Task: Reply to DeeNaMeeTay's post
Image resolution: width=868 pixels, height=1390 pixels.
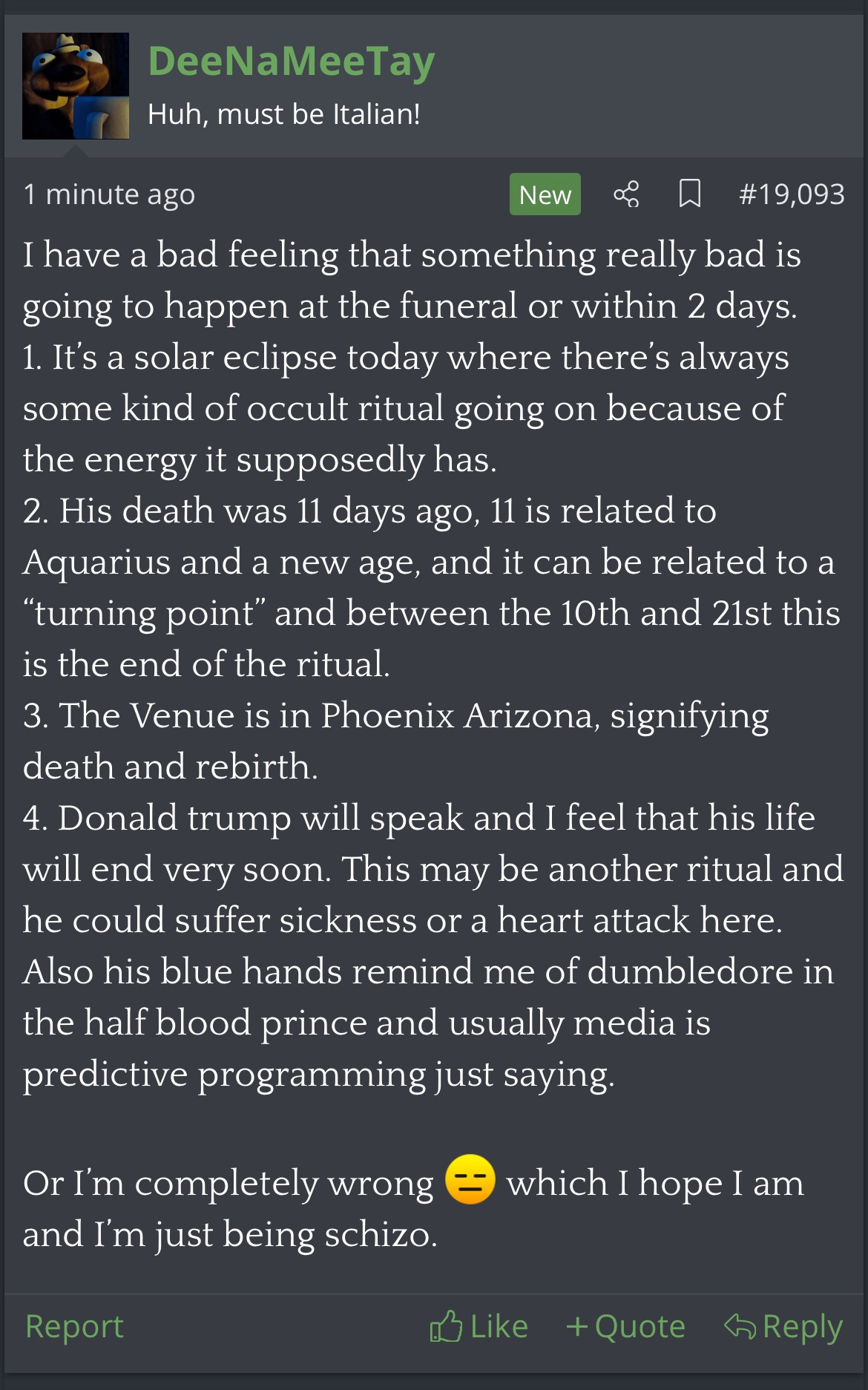Action: click(783, 1326)
